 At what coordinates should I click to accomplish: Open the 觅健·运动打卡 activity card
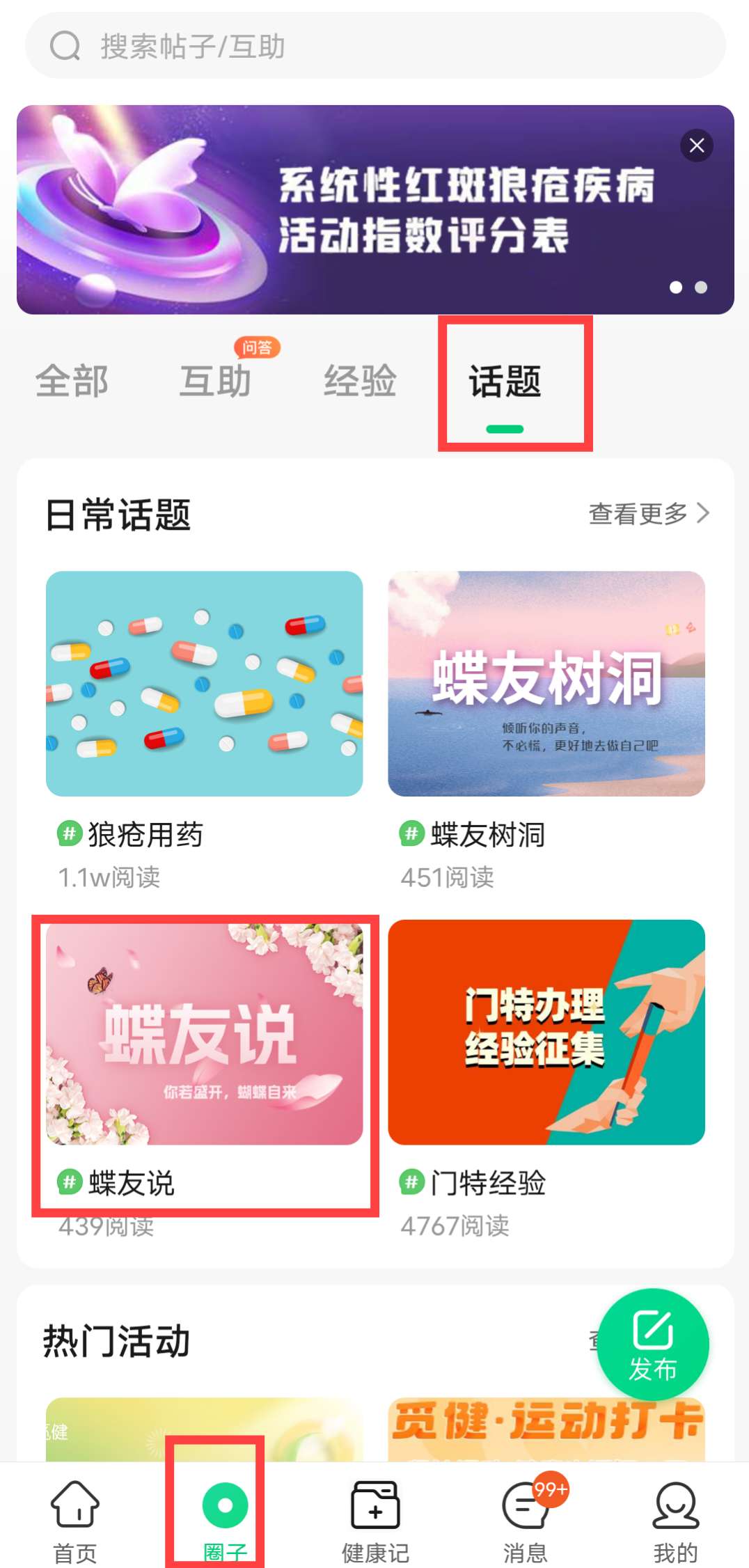546,1427
